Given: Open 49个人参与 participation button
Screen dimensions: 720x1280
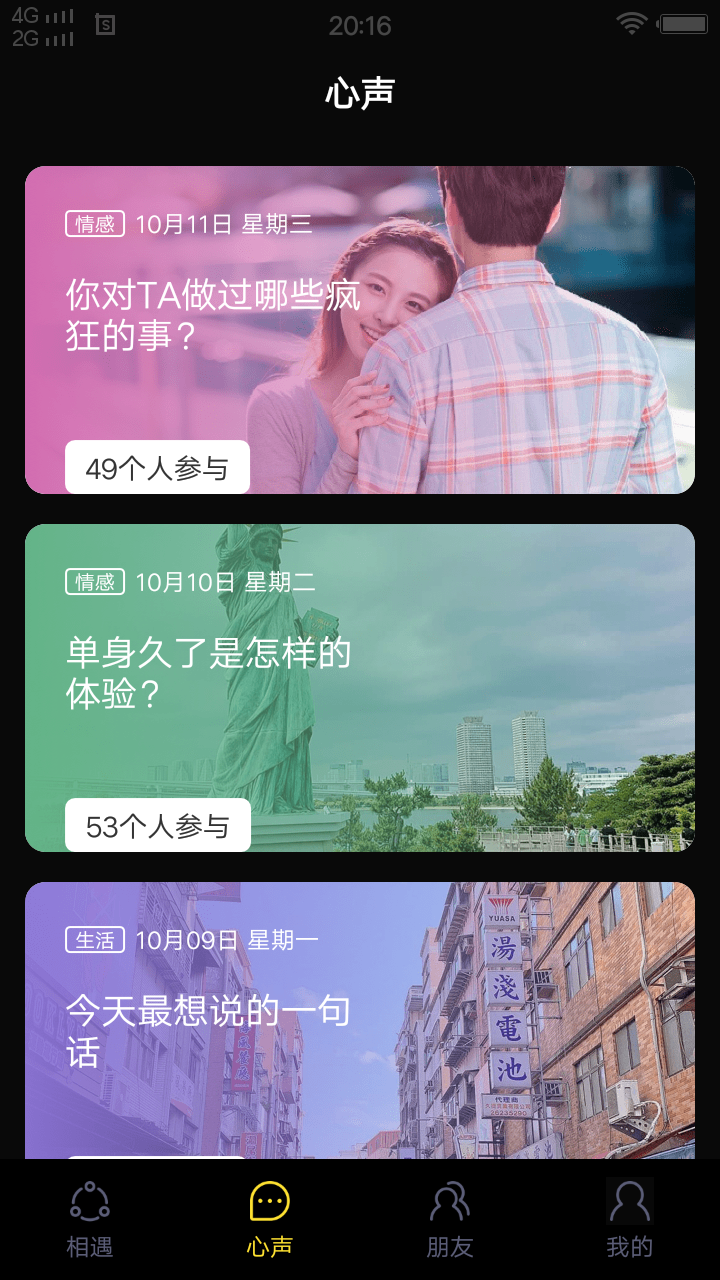Looking at the screenshot, I should (157, 467).
